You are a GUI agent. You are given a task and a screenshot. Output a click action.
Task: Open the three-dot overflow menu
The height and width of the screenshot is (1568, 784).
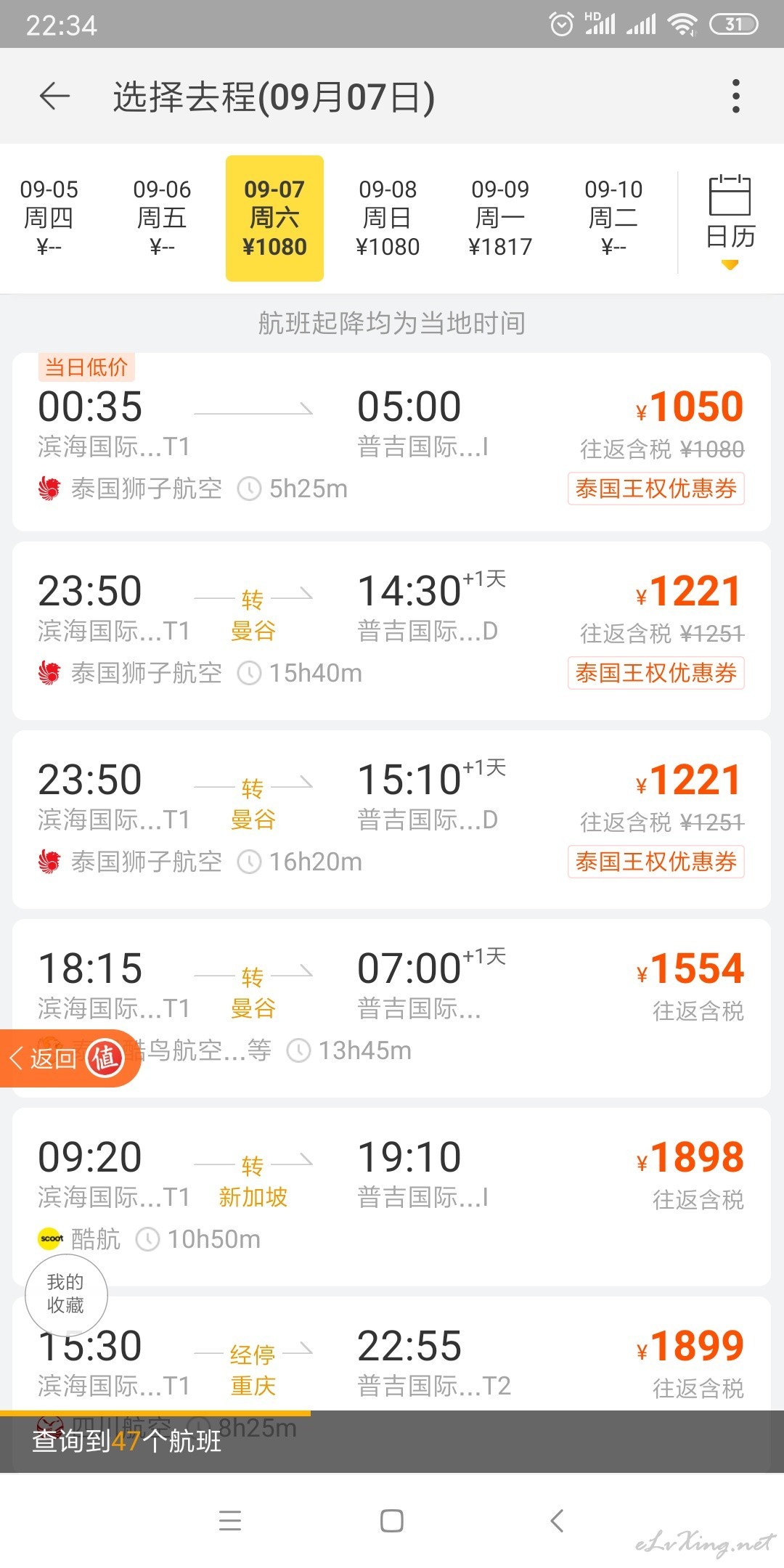(735, 96)
